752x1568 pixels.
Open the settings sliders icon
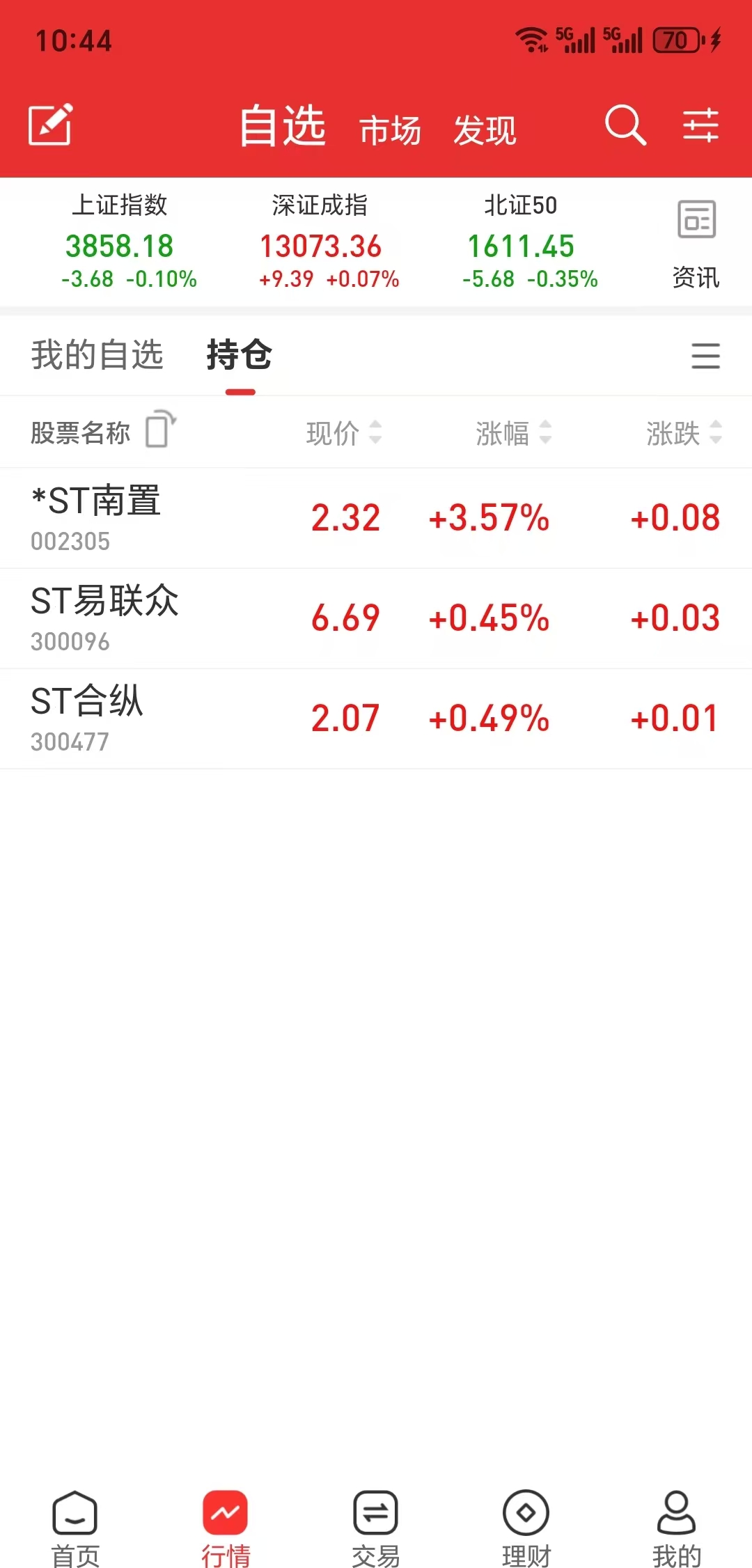(700, 125)
